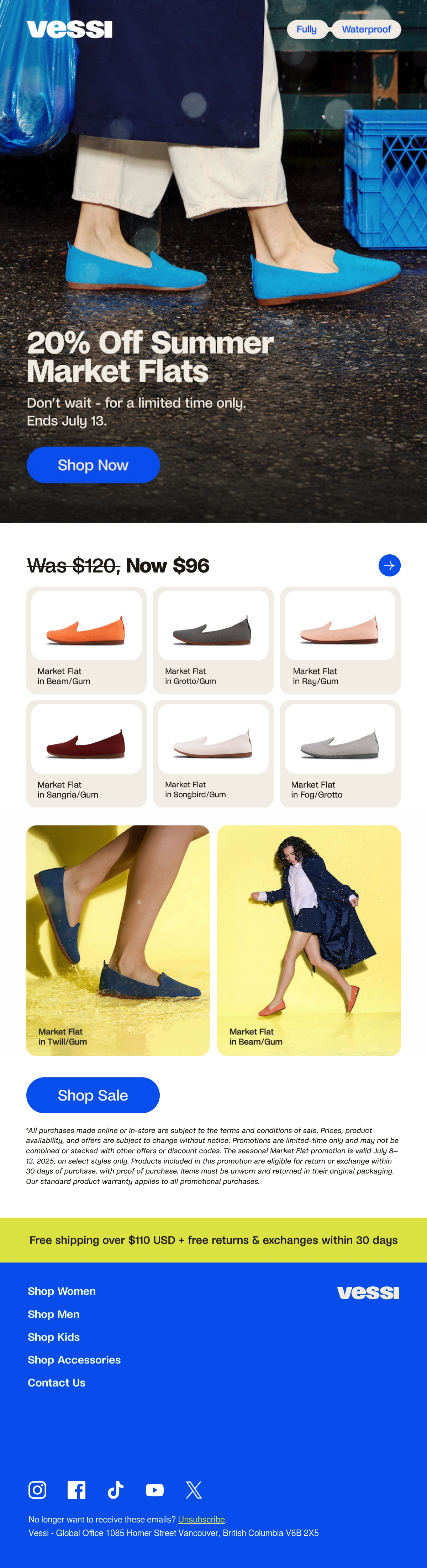Tap the Shop Sale button

tap(93, 1096)
